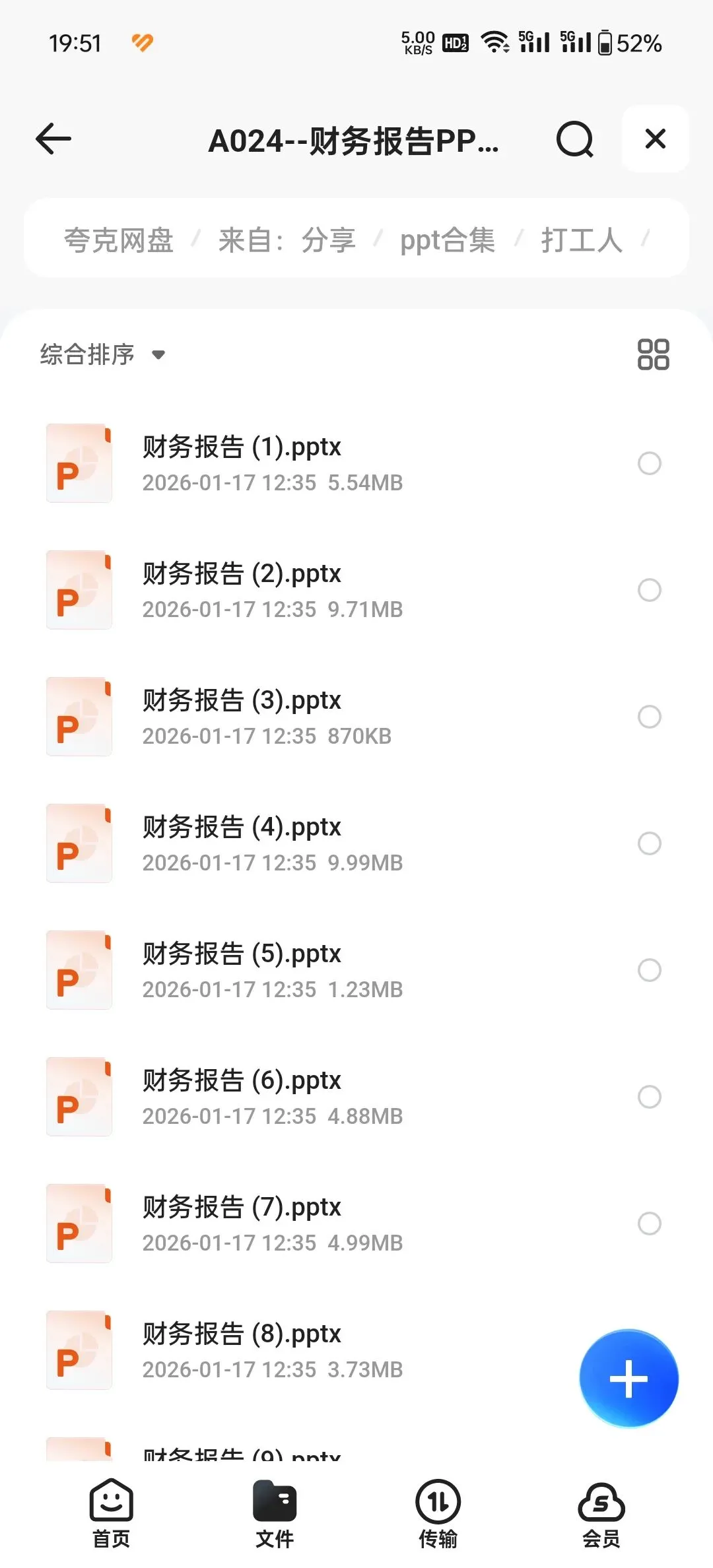Go to 夸克网盘 root in breadcrumb
713x1568 pixels.
pyautogui.click(x=118, y=240)
